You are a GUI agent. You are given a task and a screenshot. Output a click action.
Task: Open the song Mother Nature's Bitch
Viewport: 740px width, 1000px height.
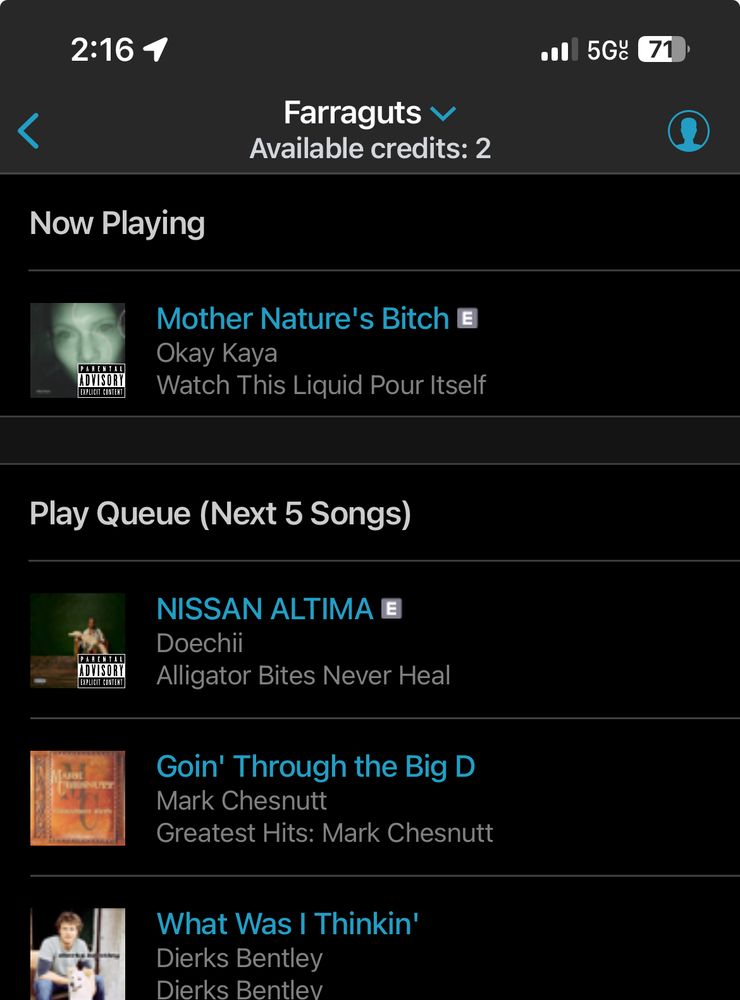(300, 318)
